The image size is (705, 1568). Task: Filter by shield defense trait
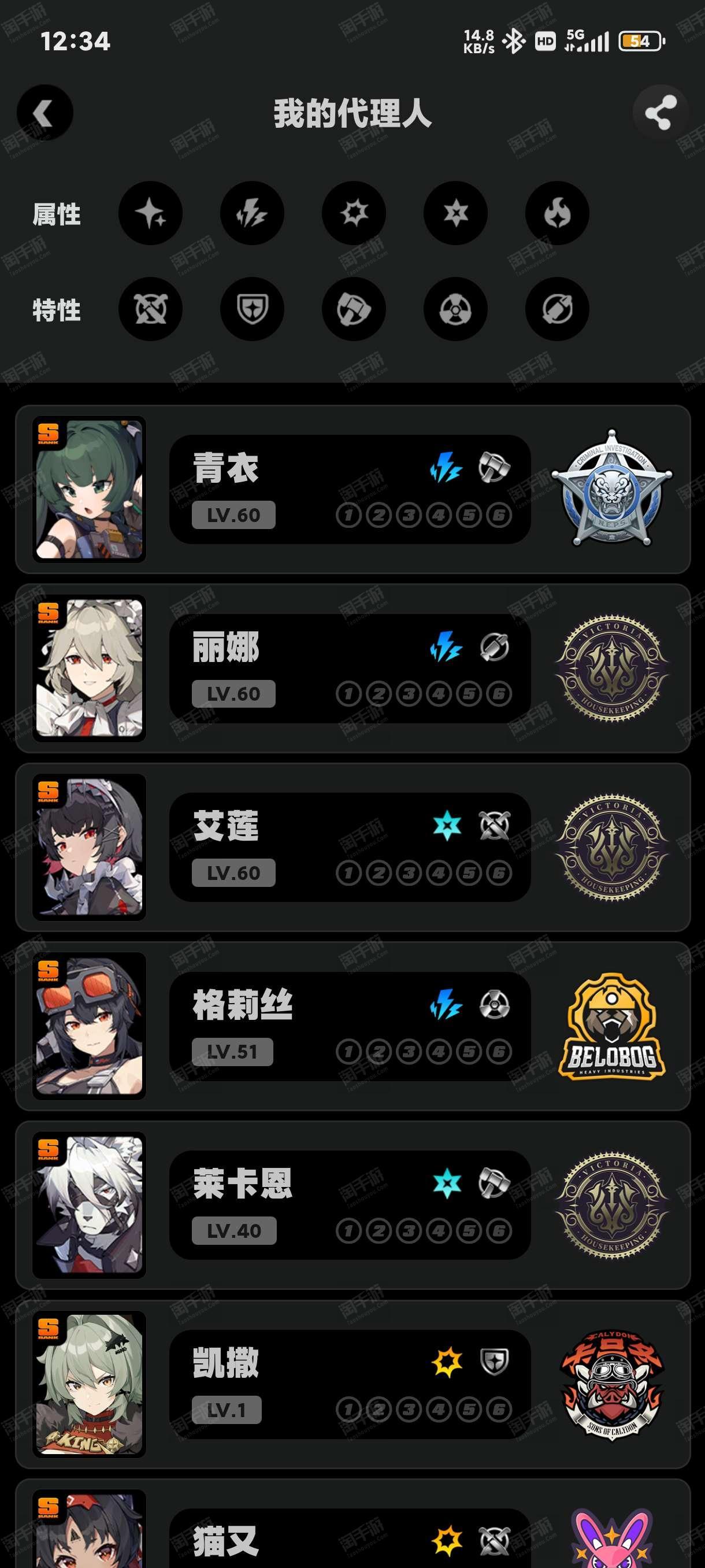tap(252, 309)
